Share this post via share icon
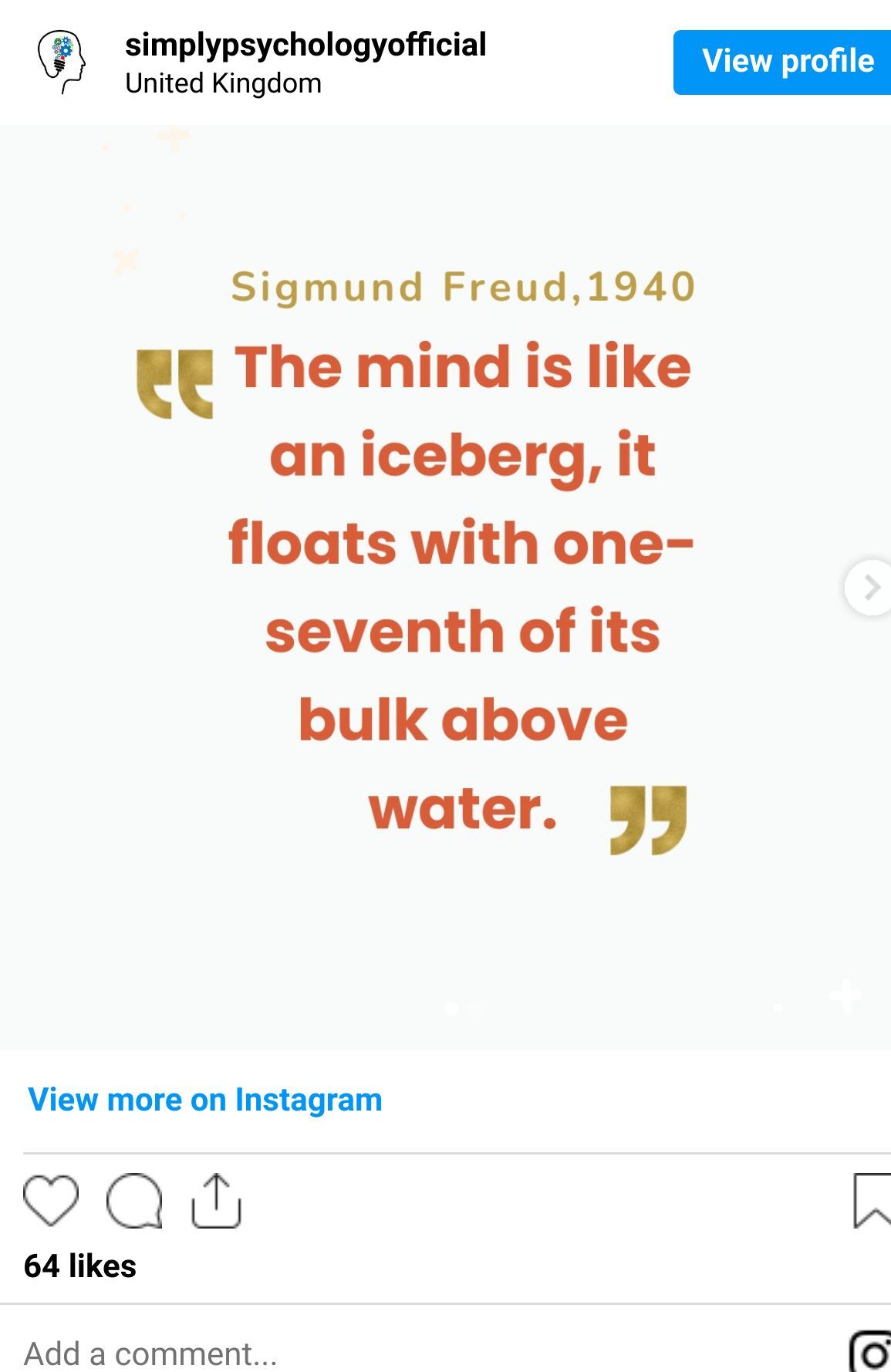This screenshot has width=891, height=1372. (x=216, y=1201)
